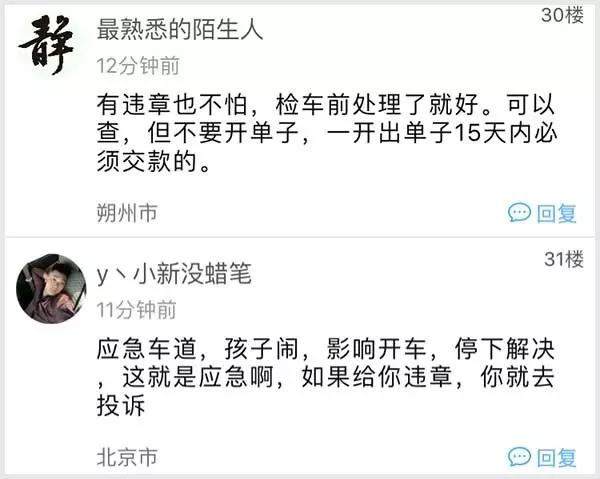Viewport: 600px width, 479px height.
Task: Reply to 最熟悉的陌生人's comment
Action: tap(543, 213)
